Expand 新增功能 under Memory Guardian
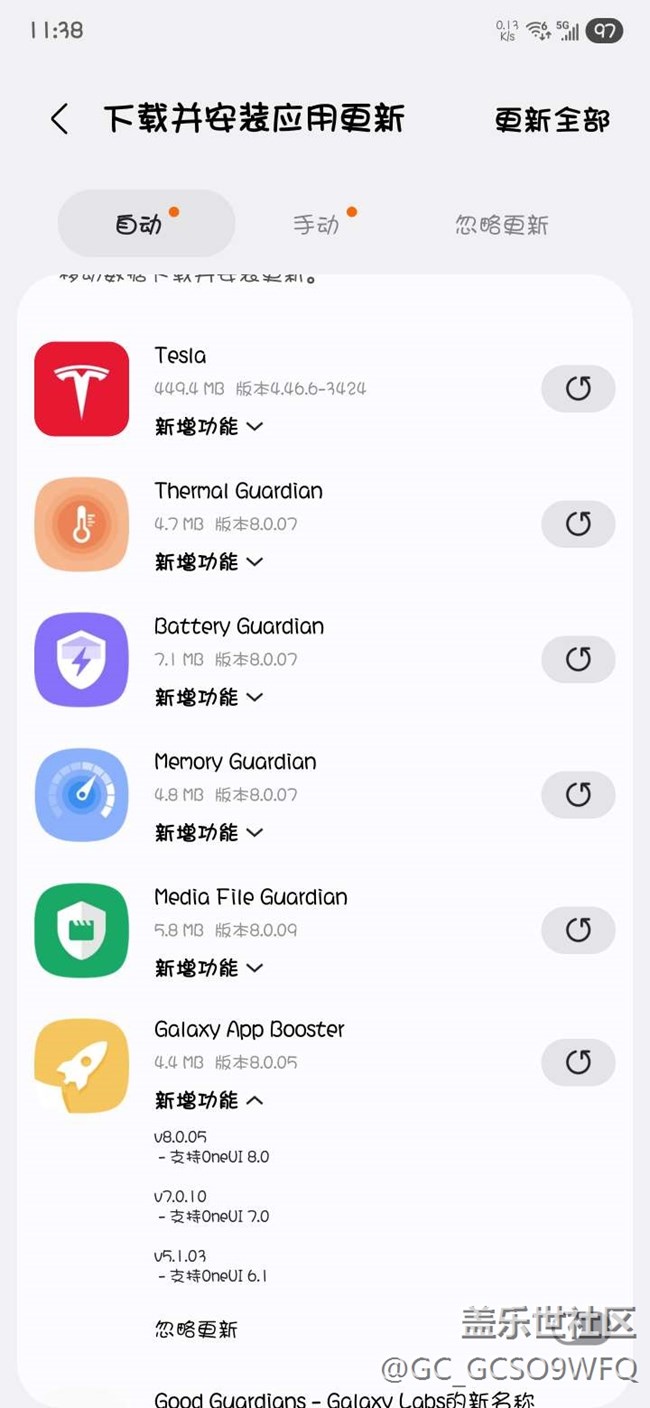Viewport: 650px width, 1408px height. [x=209, y=832]
